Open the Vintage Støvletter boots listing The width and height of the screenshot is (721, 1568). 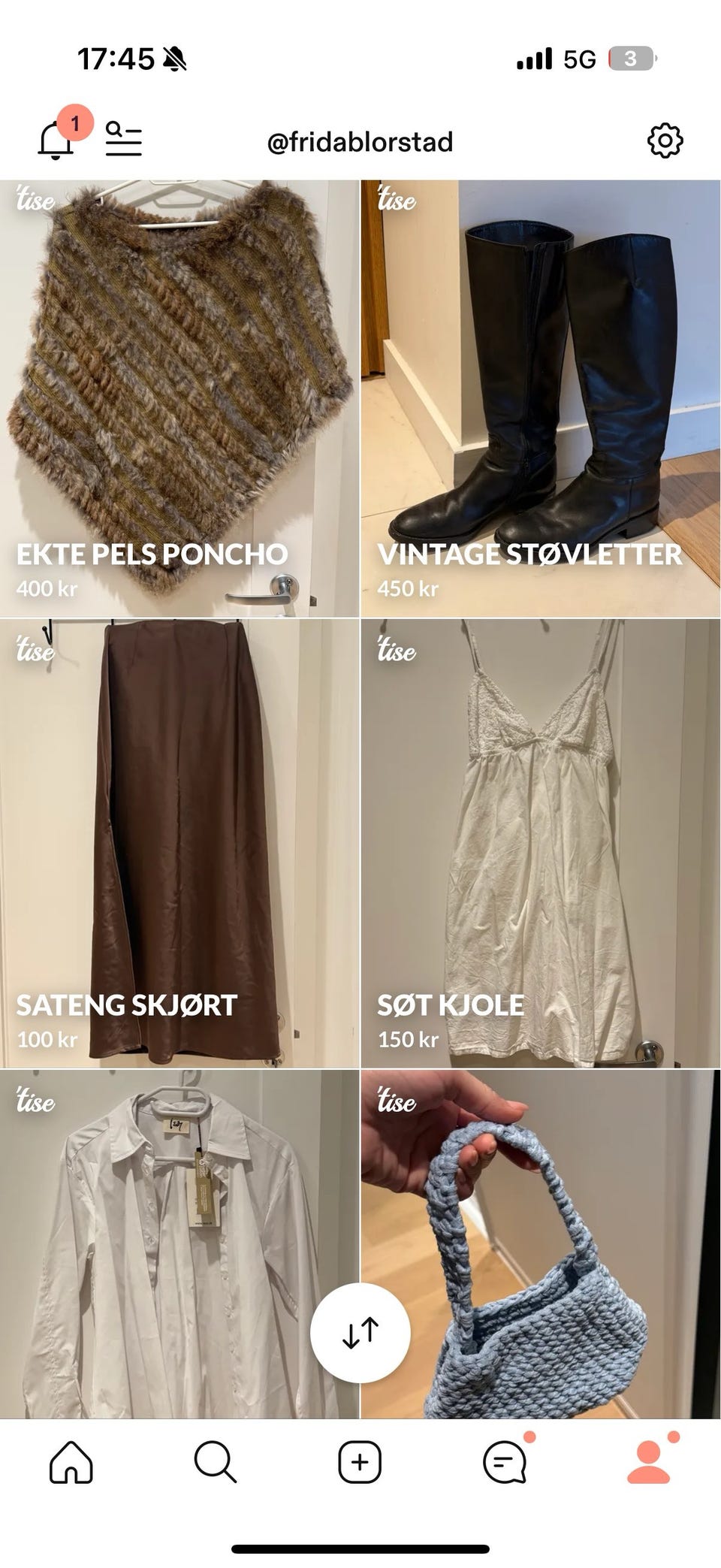[541, 376]
